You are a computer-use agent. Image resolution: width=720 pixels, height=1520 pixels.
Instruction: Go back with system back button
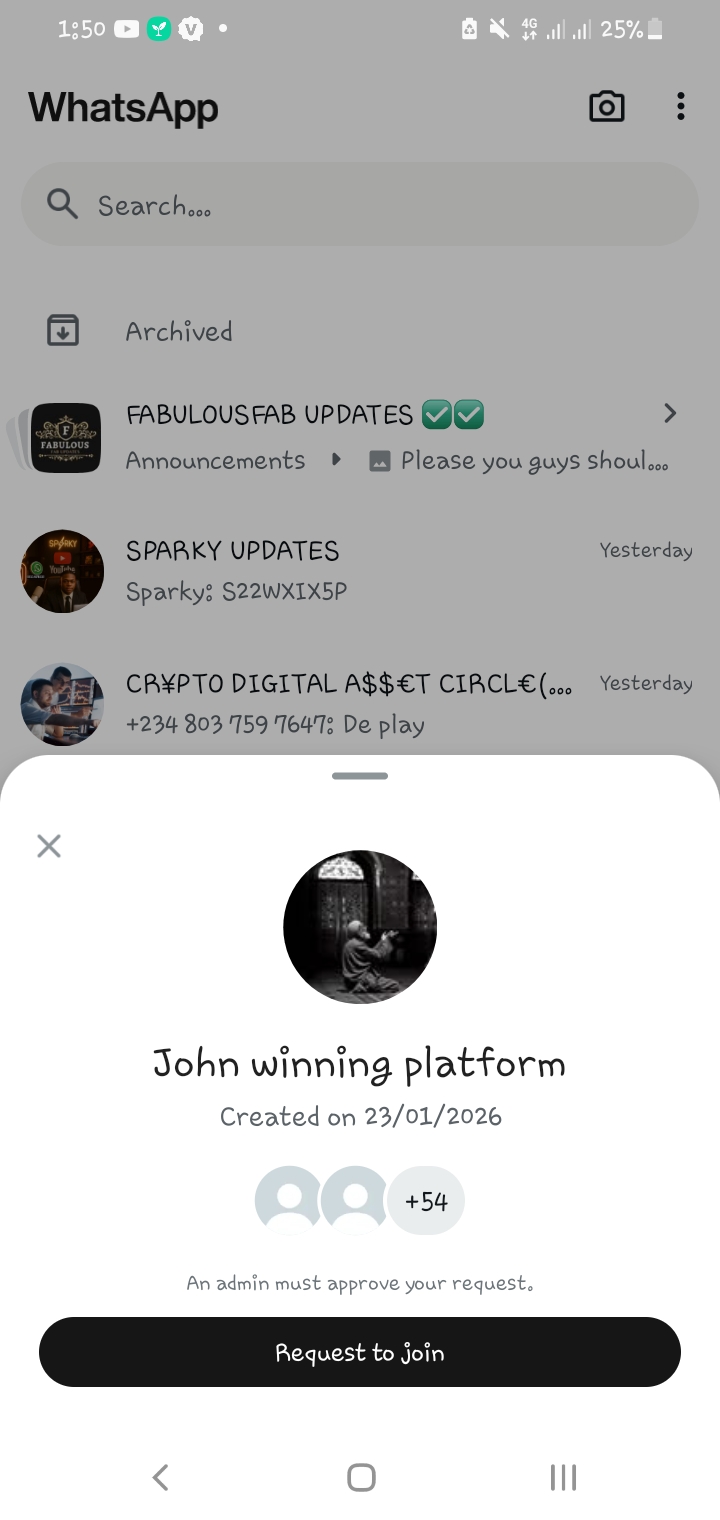[x=160, y=1477]
